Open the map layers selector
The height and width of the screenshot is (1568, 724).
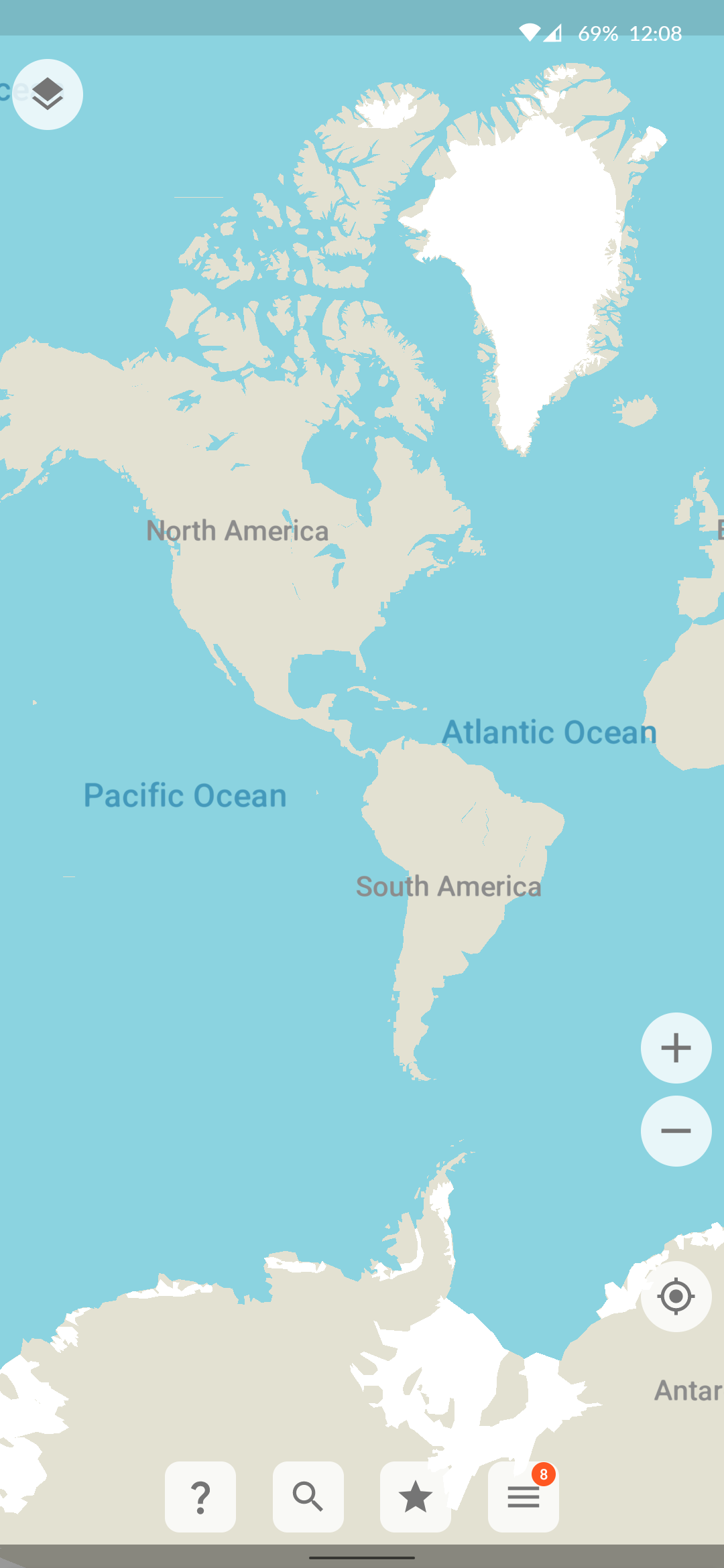(47, 94)
